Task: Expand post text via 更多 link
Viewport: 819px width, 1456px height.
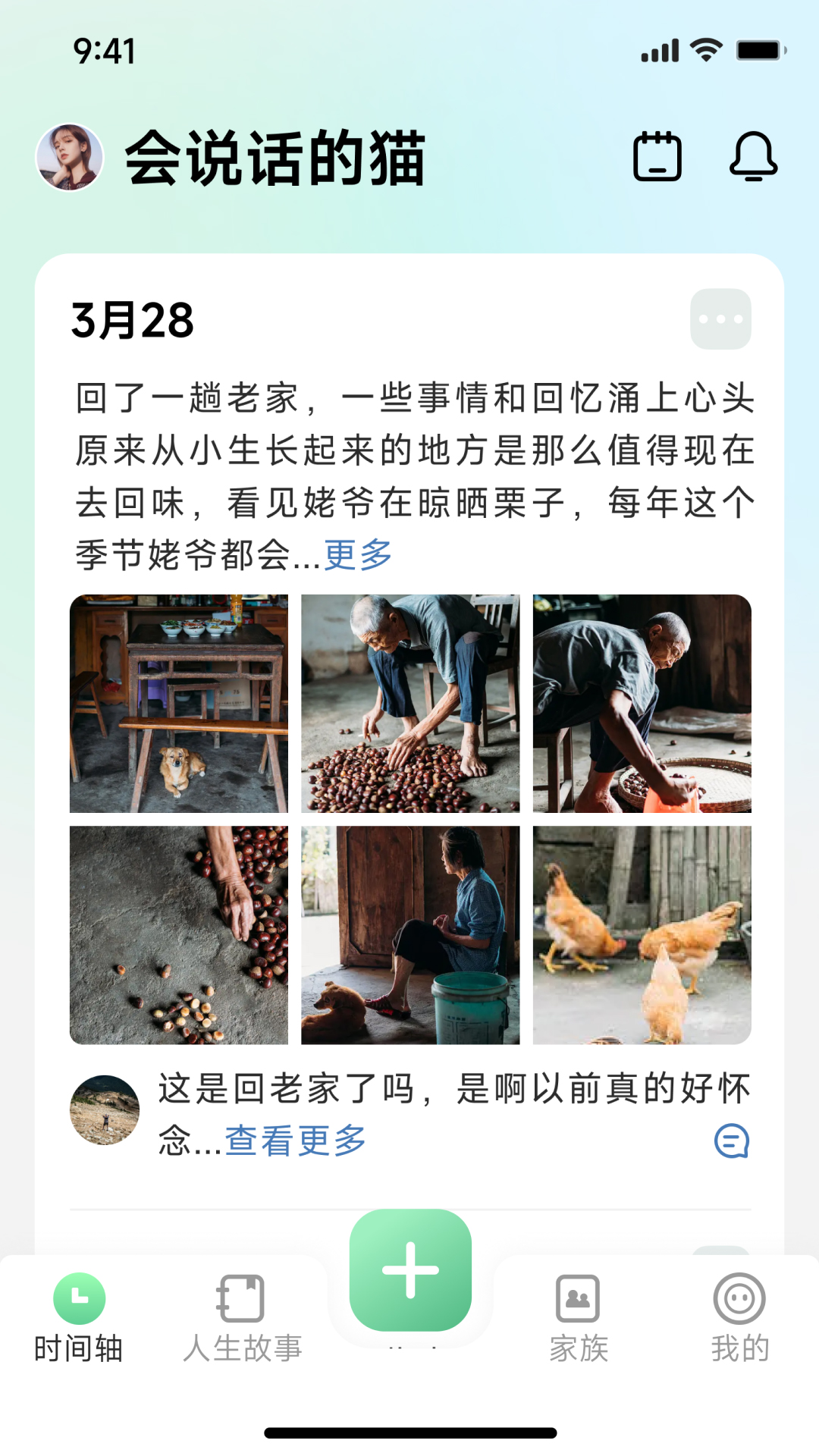Action: point(358,554)
